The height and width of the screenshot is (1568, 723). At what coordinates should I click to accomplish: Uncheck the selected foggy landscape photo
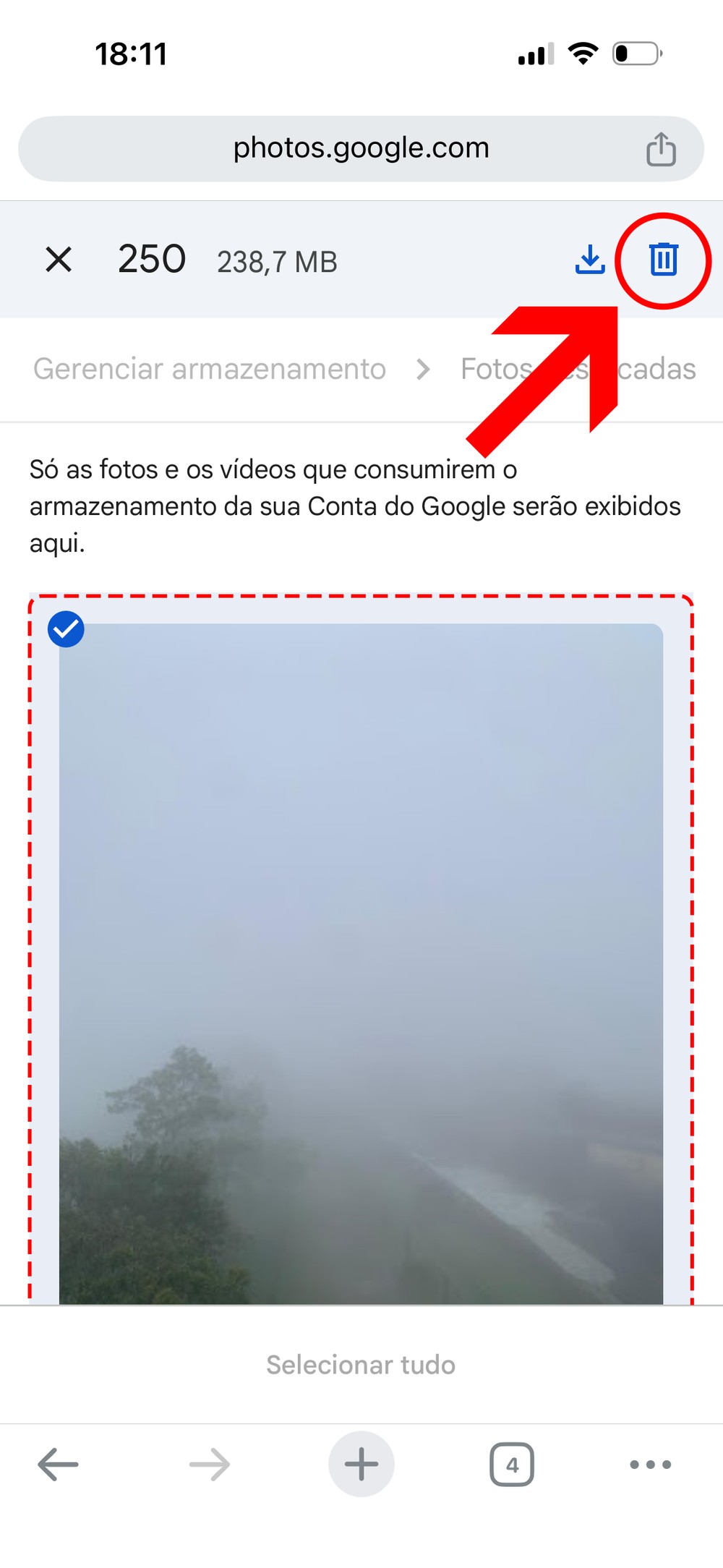pyautogui.click(x=66, y=629)
